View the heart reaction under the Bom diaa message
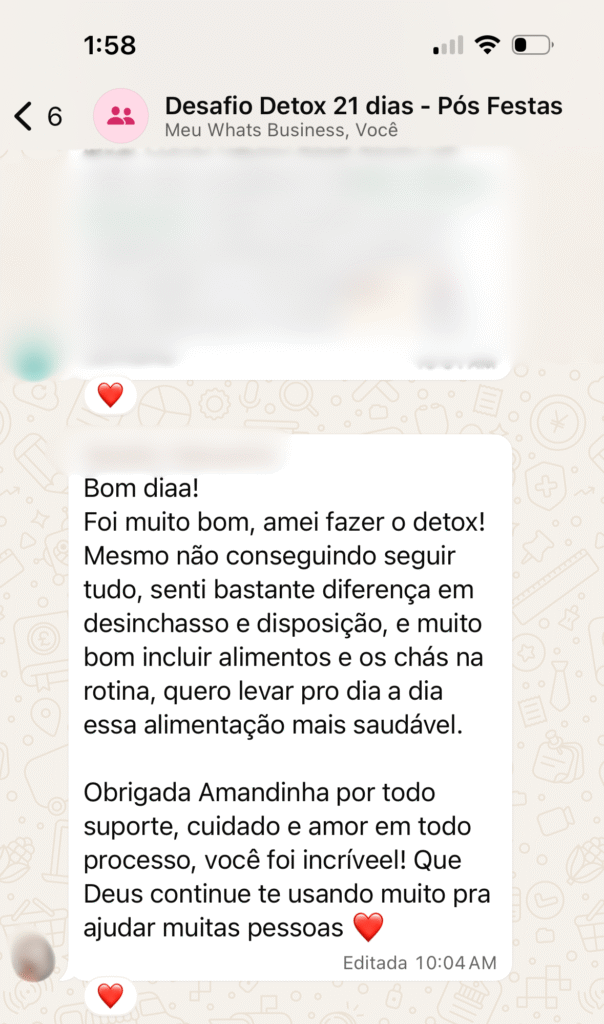This screenshot has width=604, height=1024. click(110, 995)
